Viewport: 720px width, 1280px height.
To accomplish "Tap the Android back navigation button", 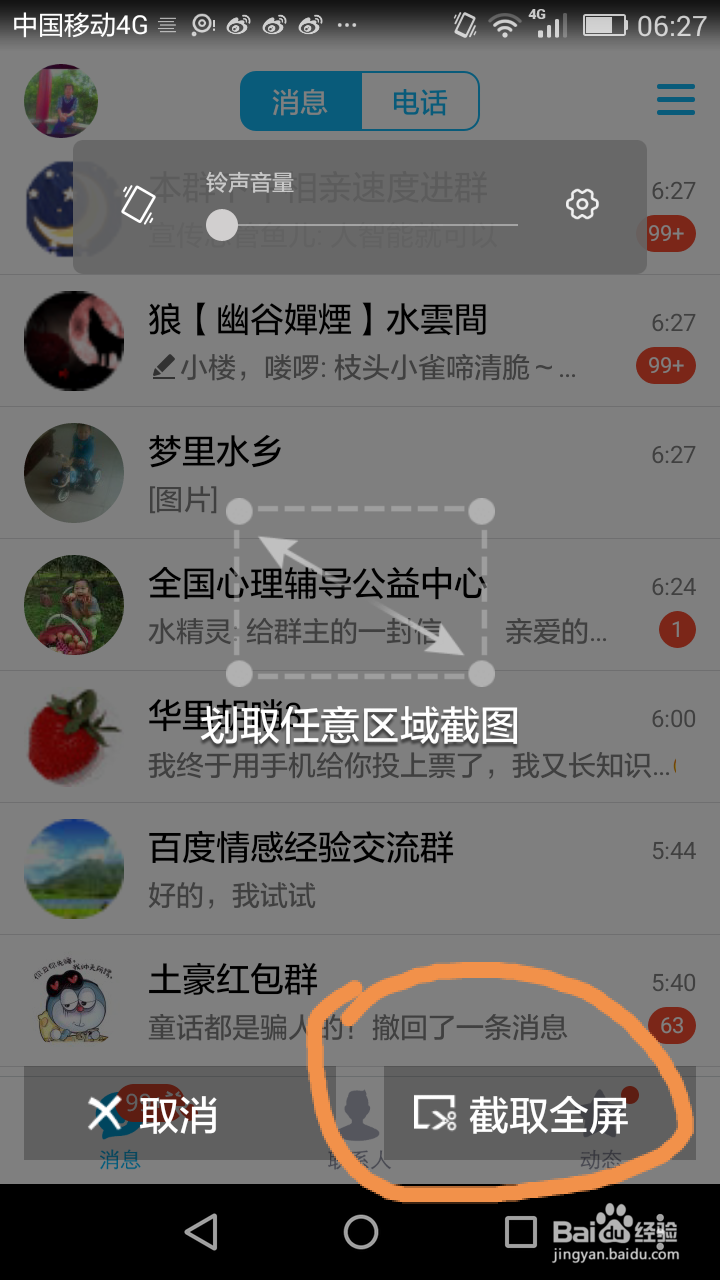I will [202, 1234].
